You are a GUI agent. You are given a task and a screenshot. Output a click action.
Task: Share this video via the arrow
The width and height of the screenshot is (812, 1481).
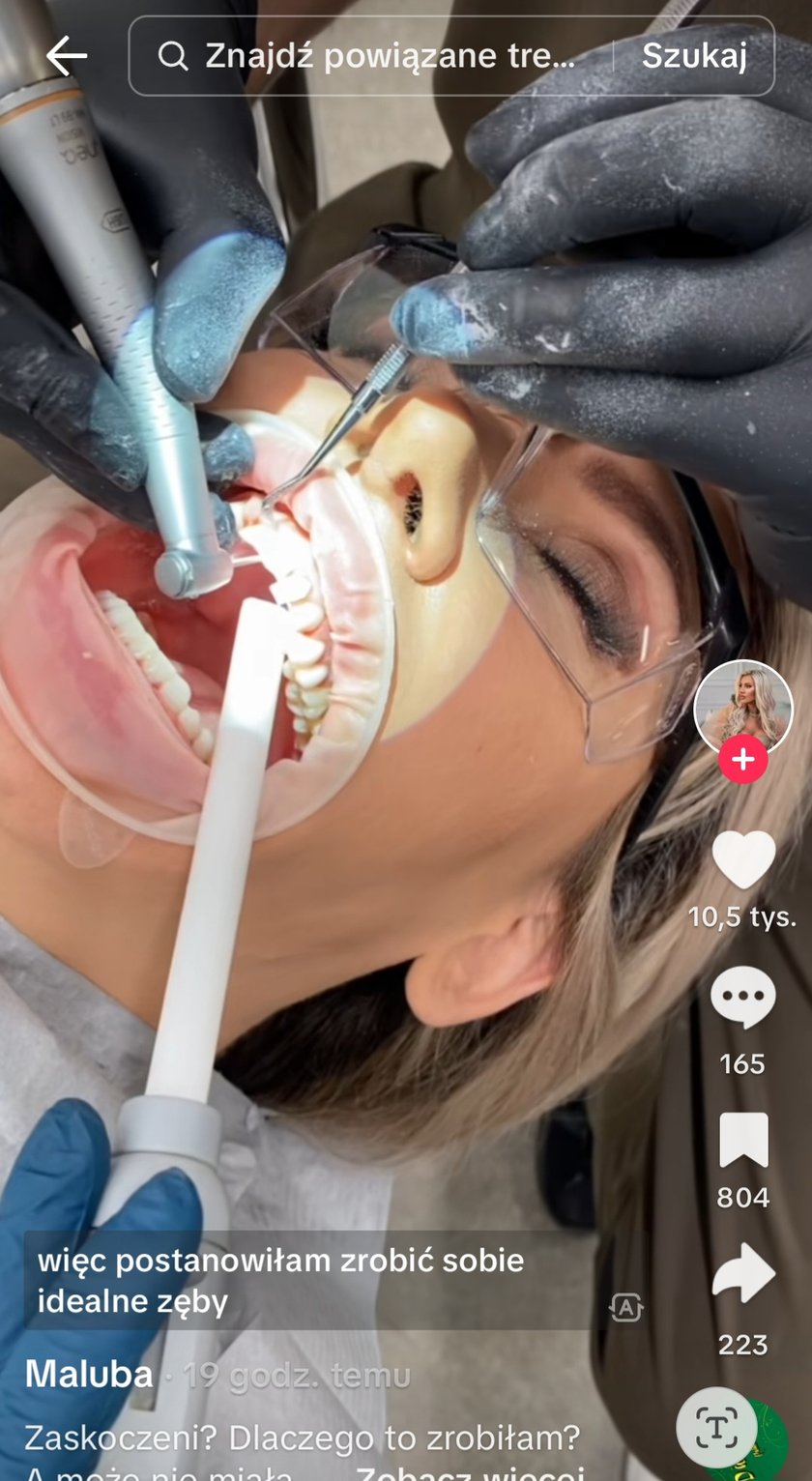tap(742, 1275)
